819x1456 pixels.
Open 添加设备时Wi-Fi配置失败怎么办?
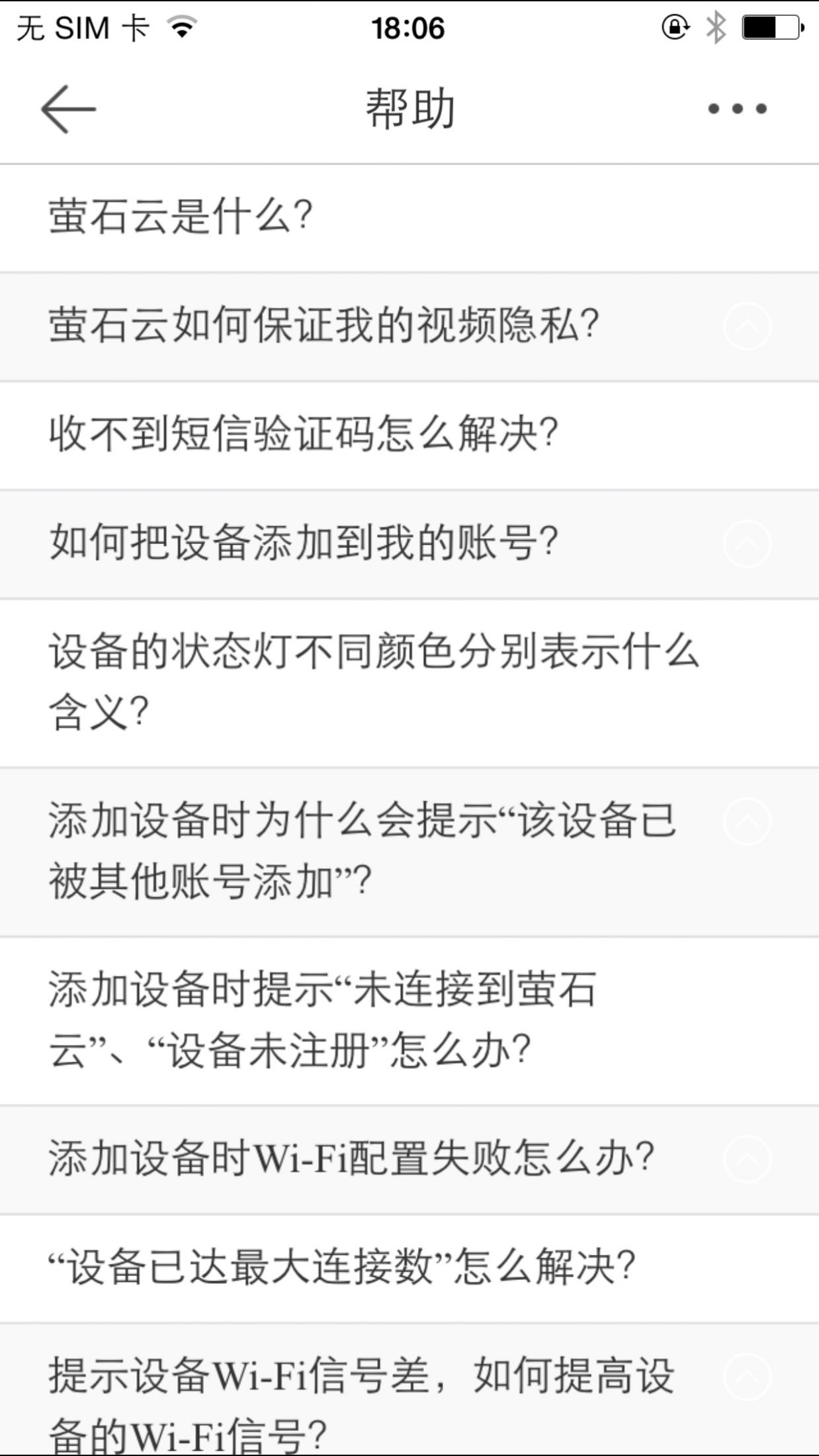(x=409, y=1160)
